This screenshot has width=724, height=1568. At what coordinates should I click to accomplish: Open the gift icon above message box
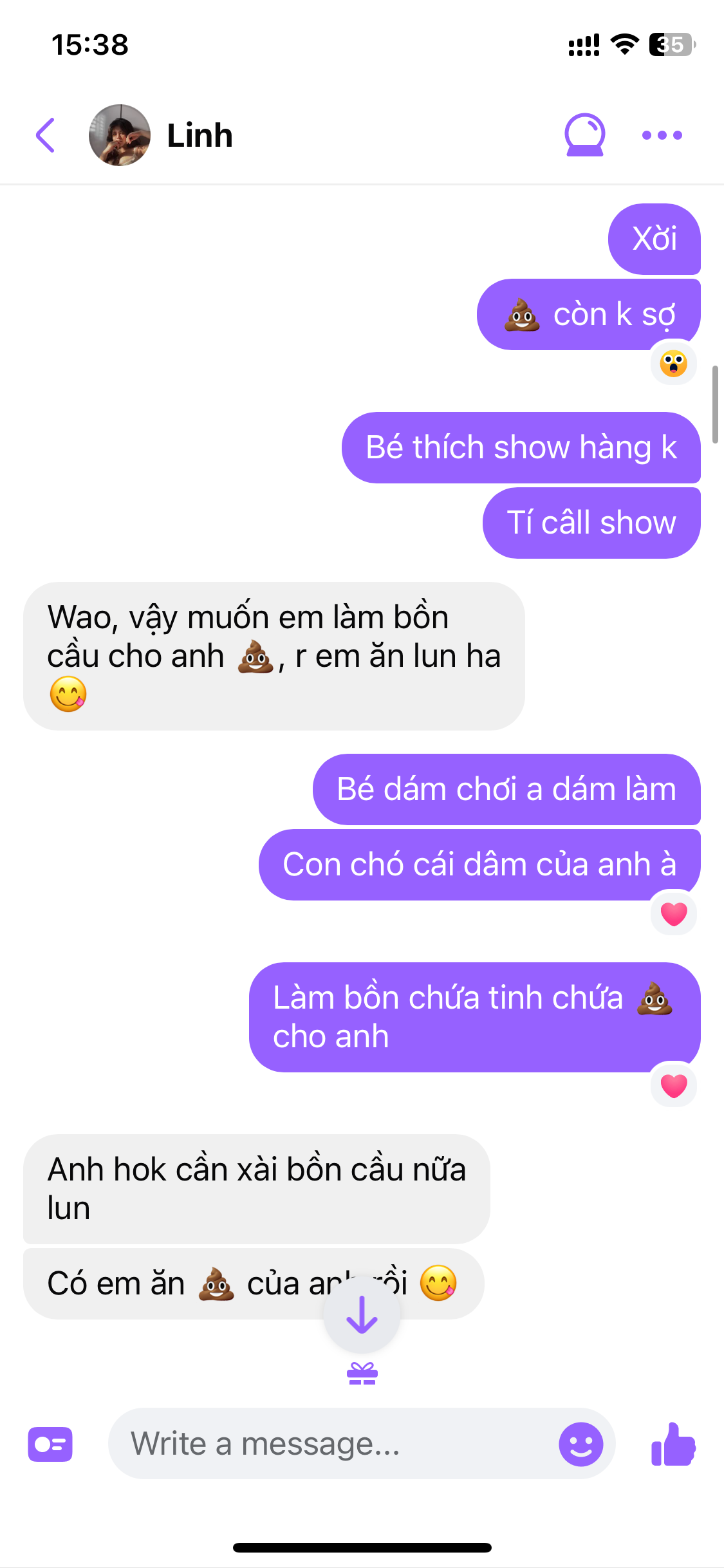pyautogui.click(x=362, y=1374)
